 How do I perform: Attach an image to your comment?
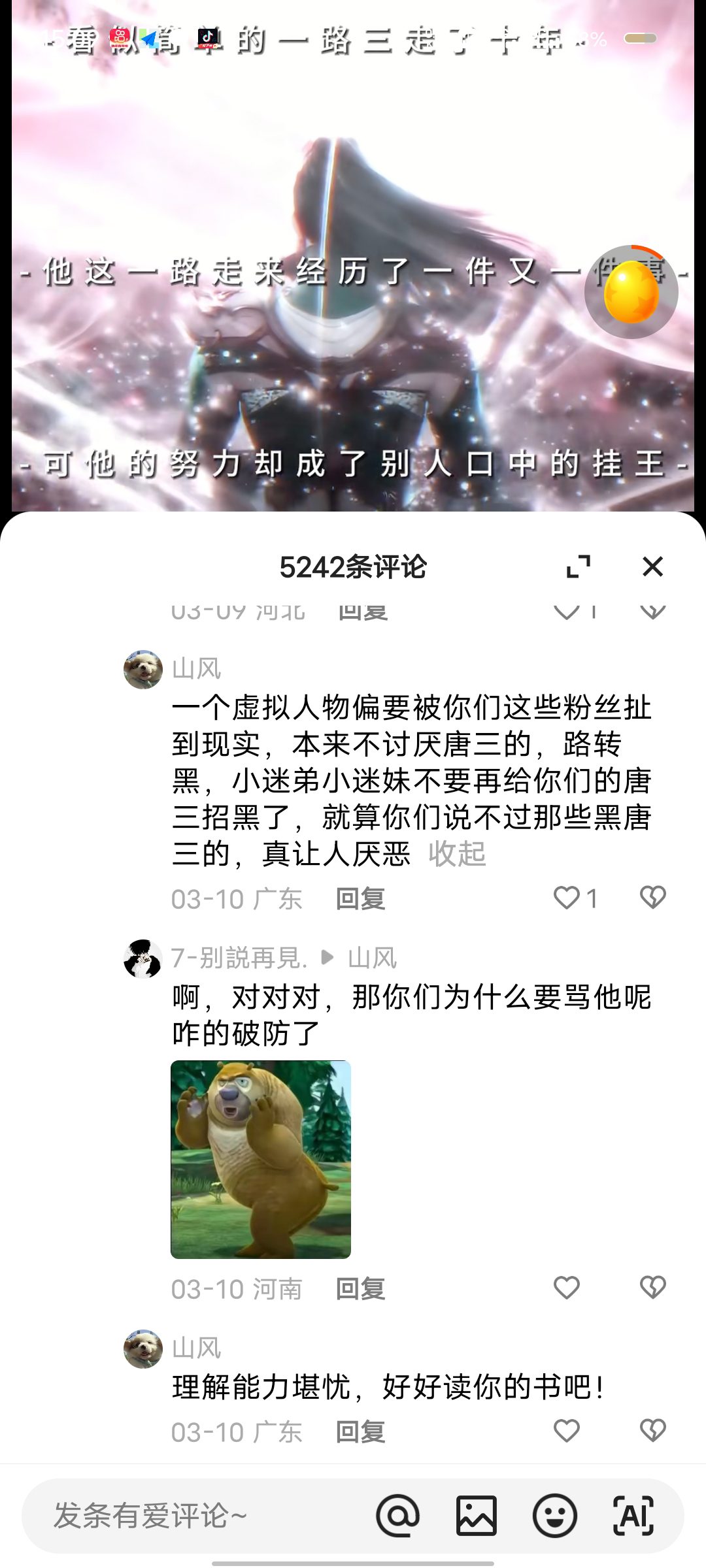coord(476,1516)
